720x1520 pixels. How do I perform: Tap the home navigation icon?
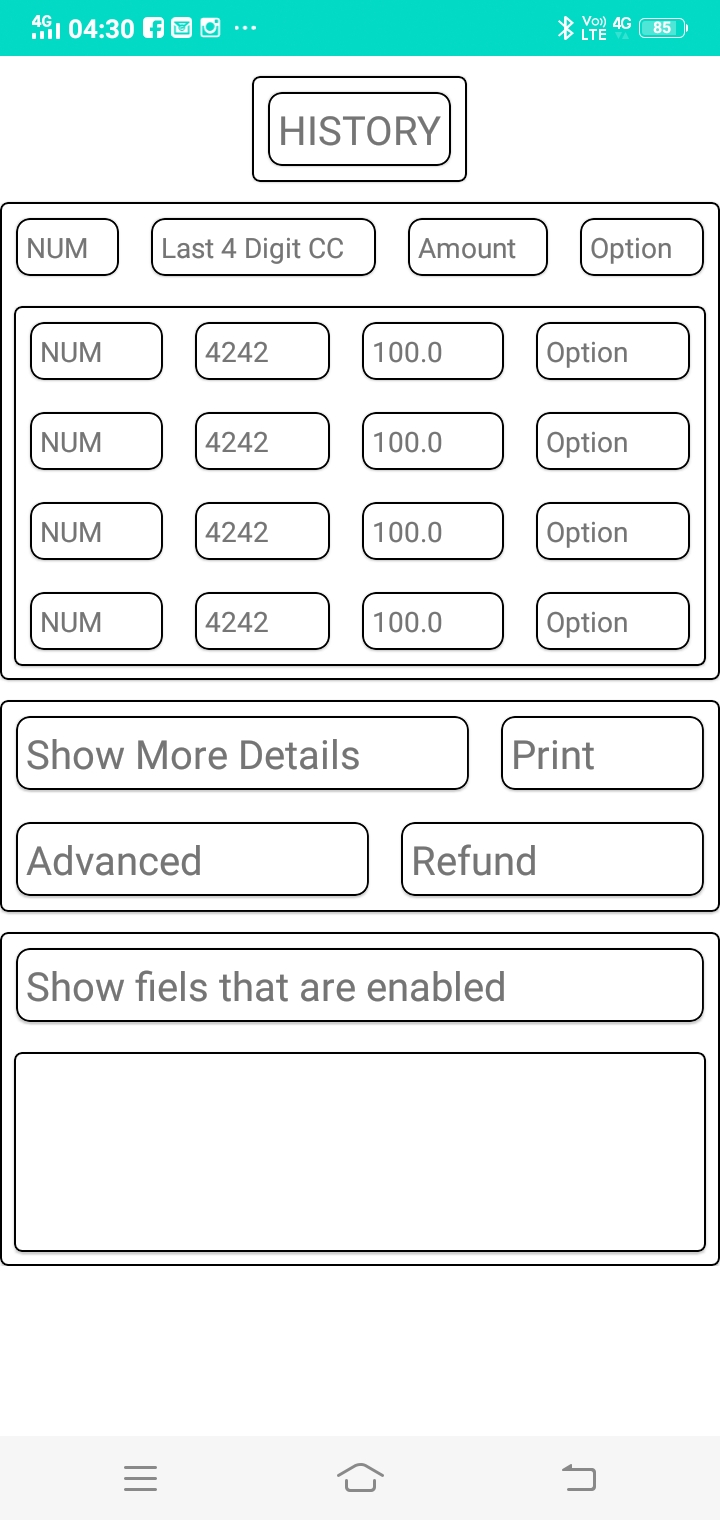point(361,1478)
